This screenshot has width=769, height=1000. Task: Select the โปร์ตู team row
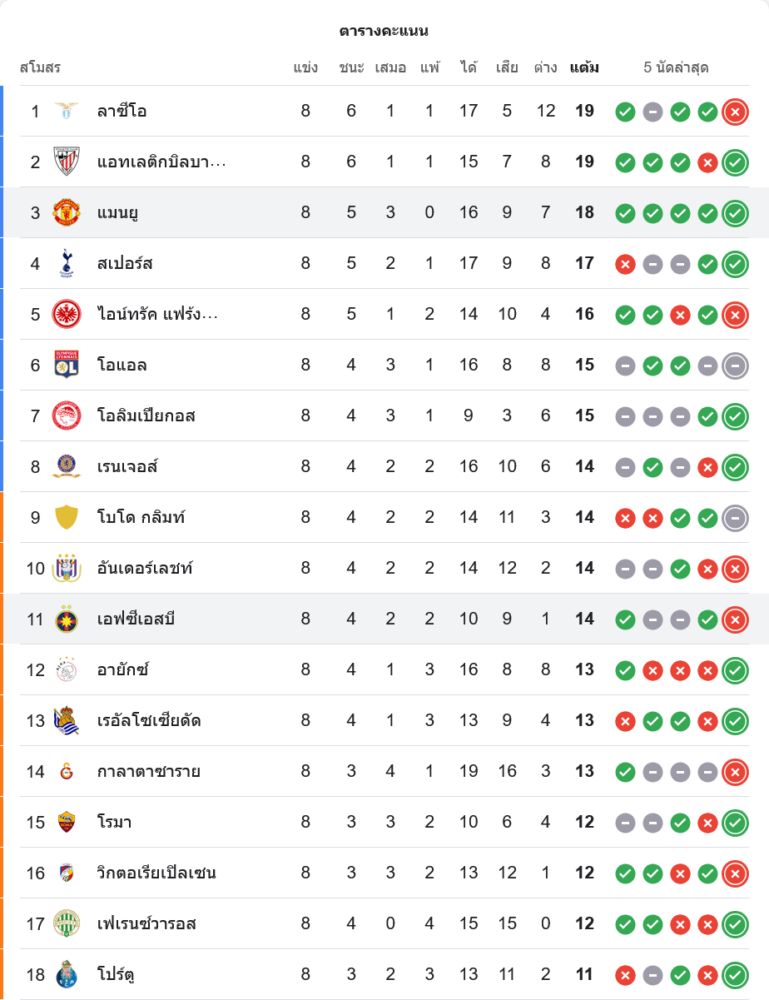coord(117,975)
